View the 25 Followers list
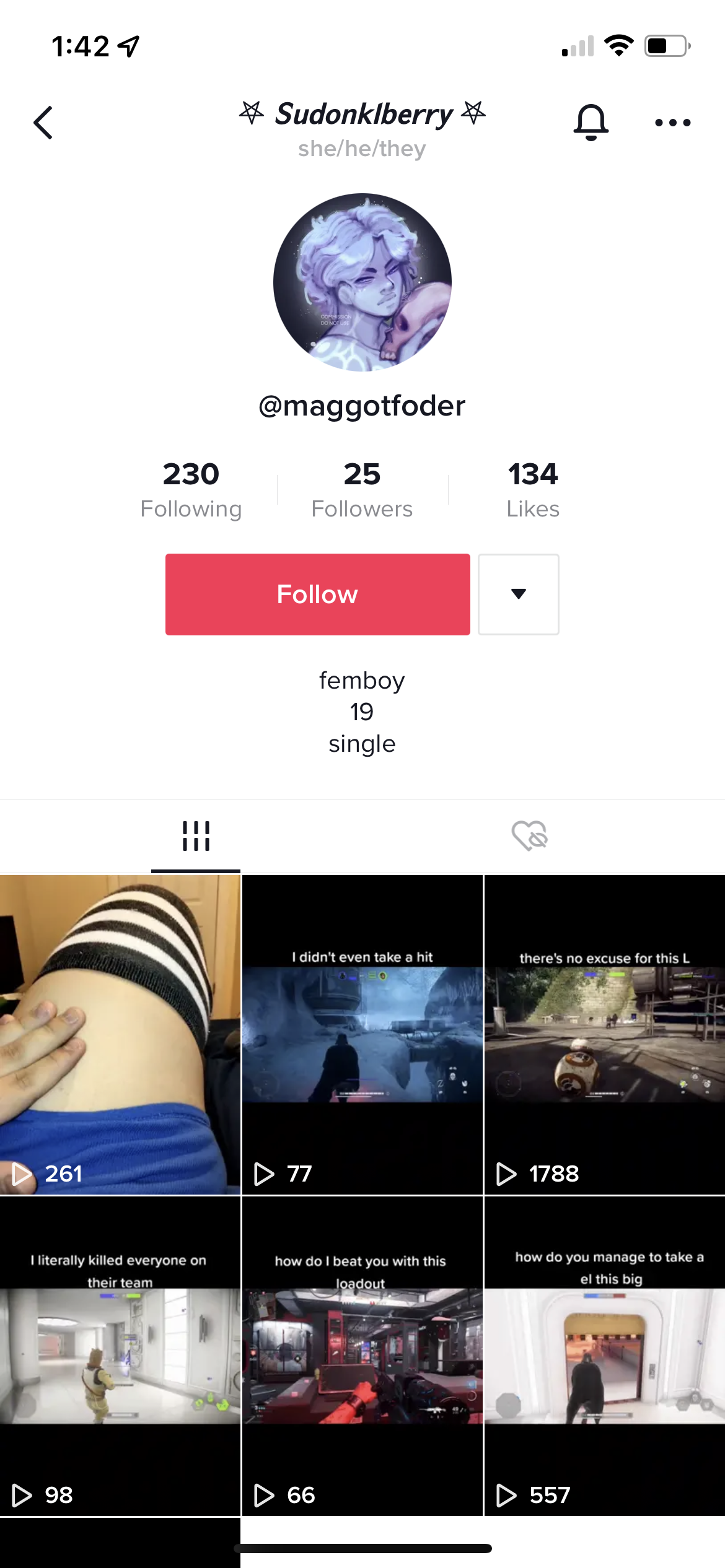Viewport: 725px width, 1568px height. coord(362,490)
